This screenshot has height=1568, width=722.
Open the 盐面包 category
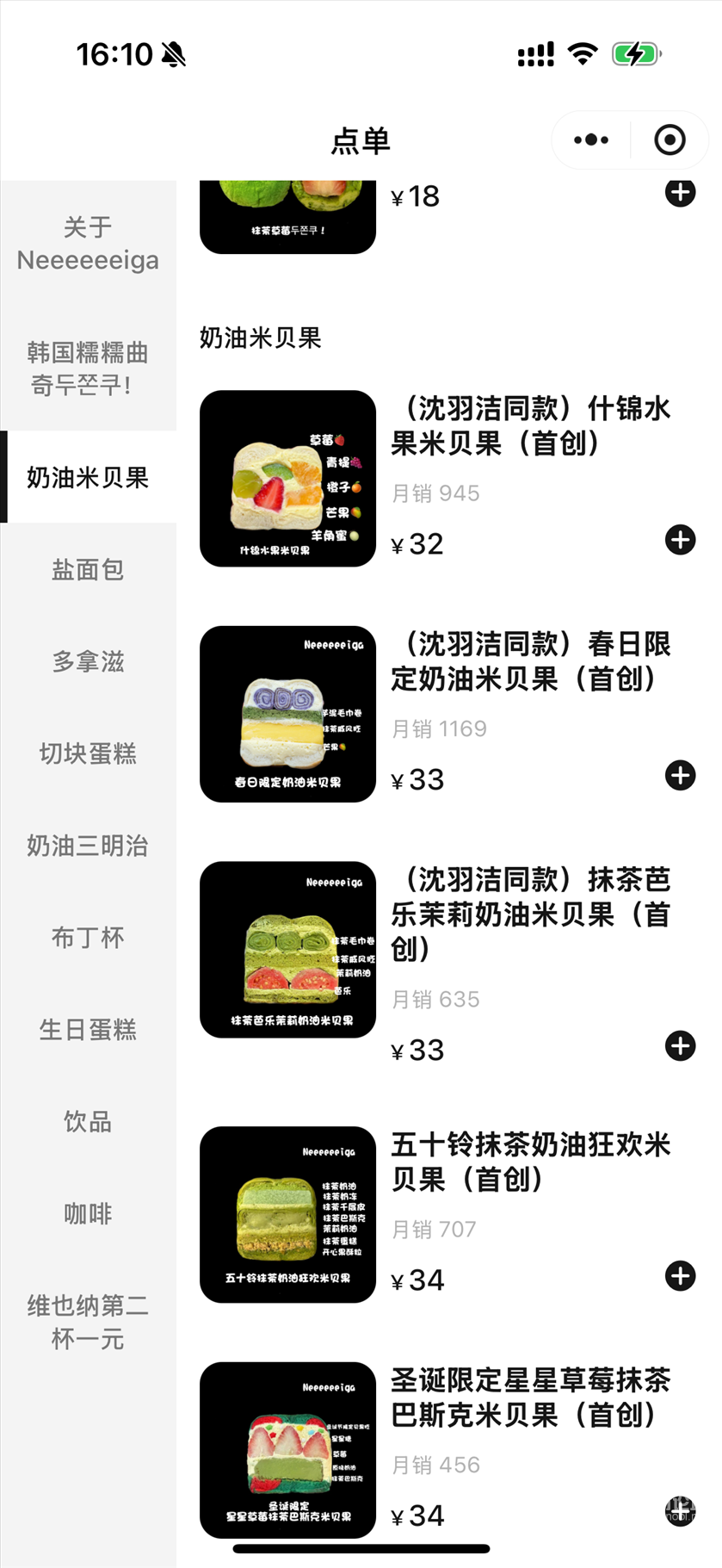tap(88, 569)
